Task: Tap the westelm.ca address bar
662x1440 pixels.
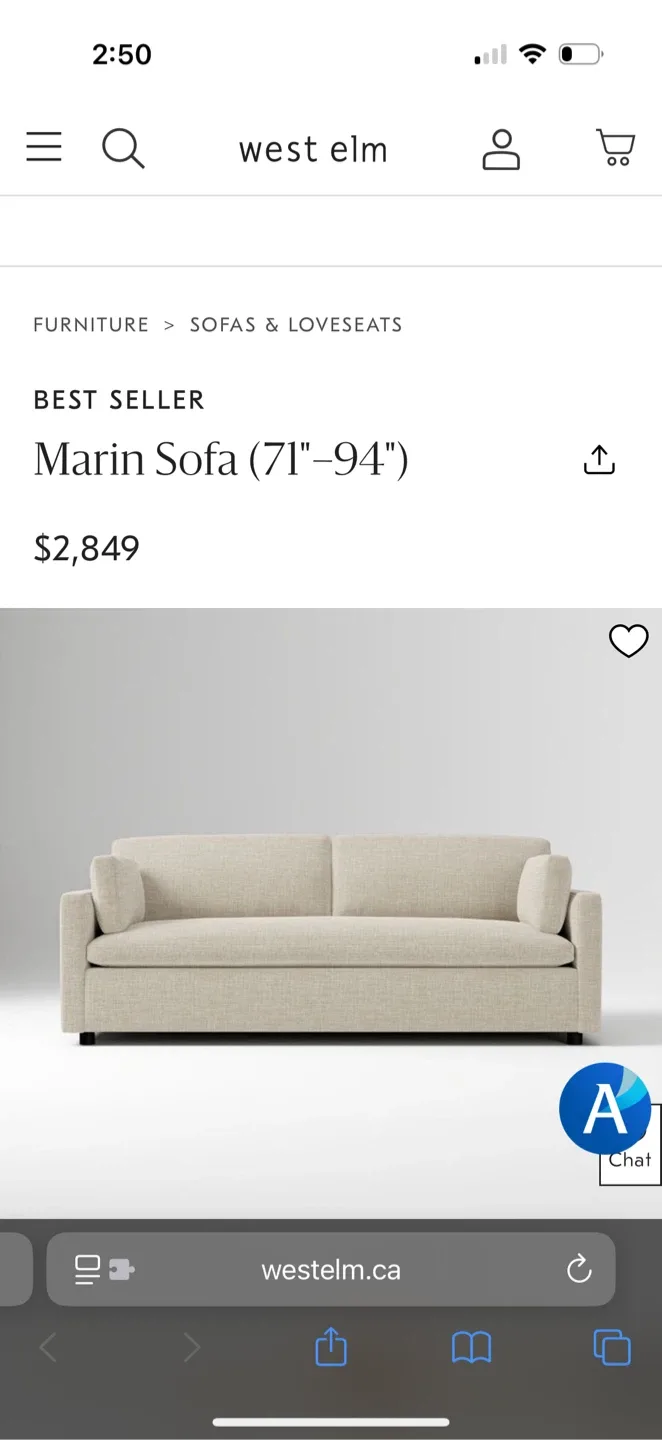Action: tap(331, 1270)
